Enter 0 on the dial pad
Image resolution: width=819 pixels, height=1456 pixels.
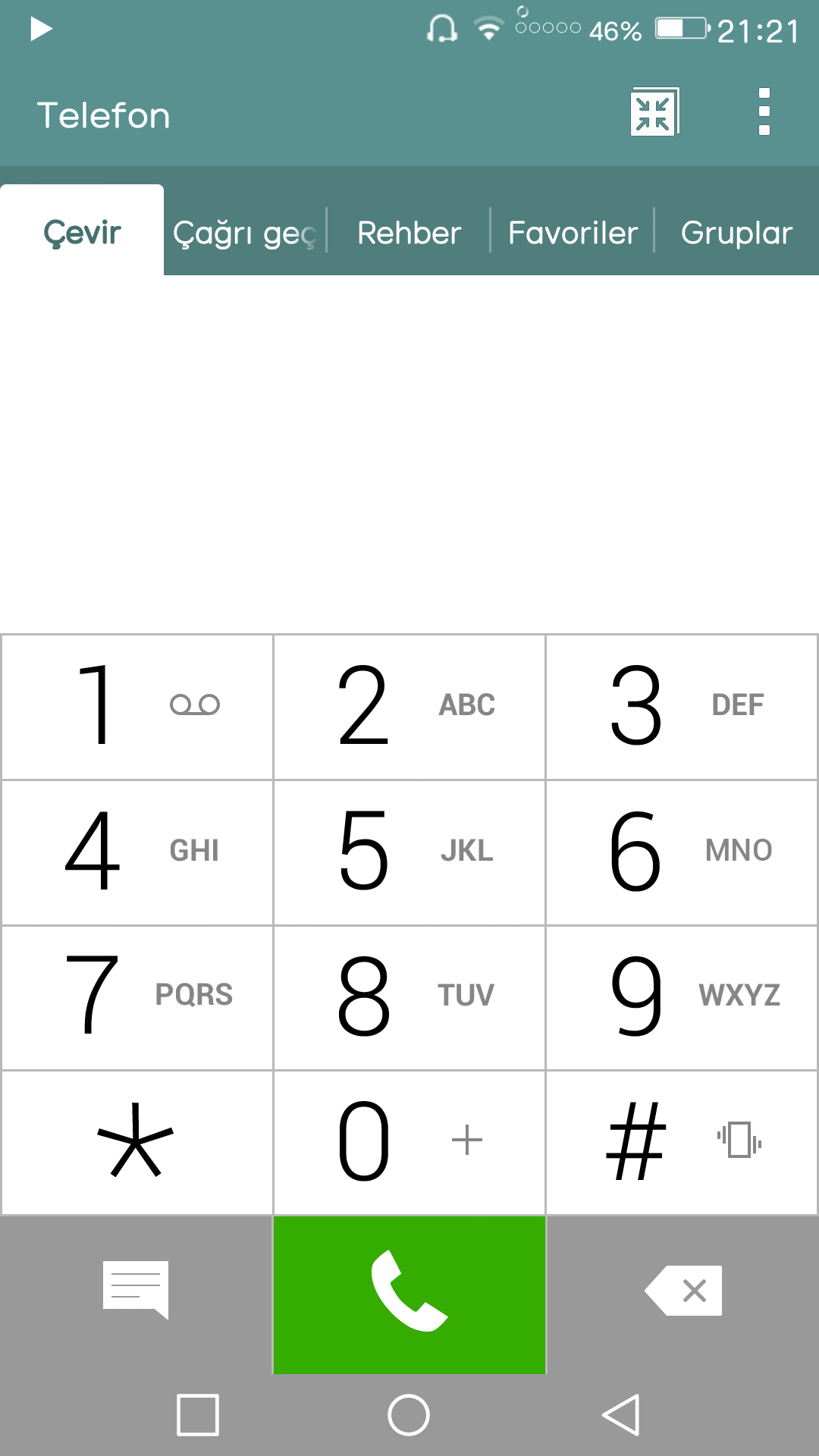(x=409, y=1143)
